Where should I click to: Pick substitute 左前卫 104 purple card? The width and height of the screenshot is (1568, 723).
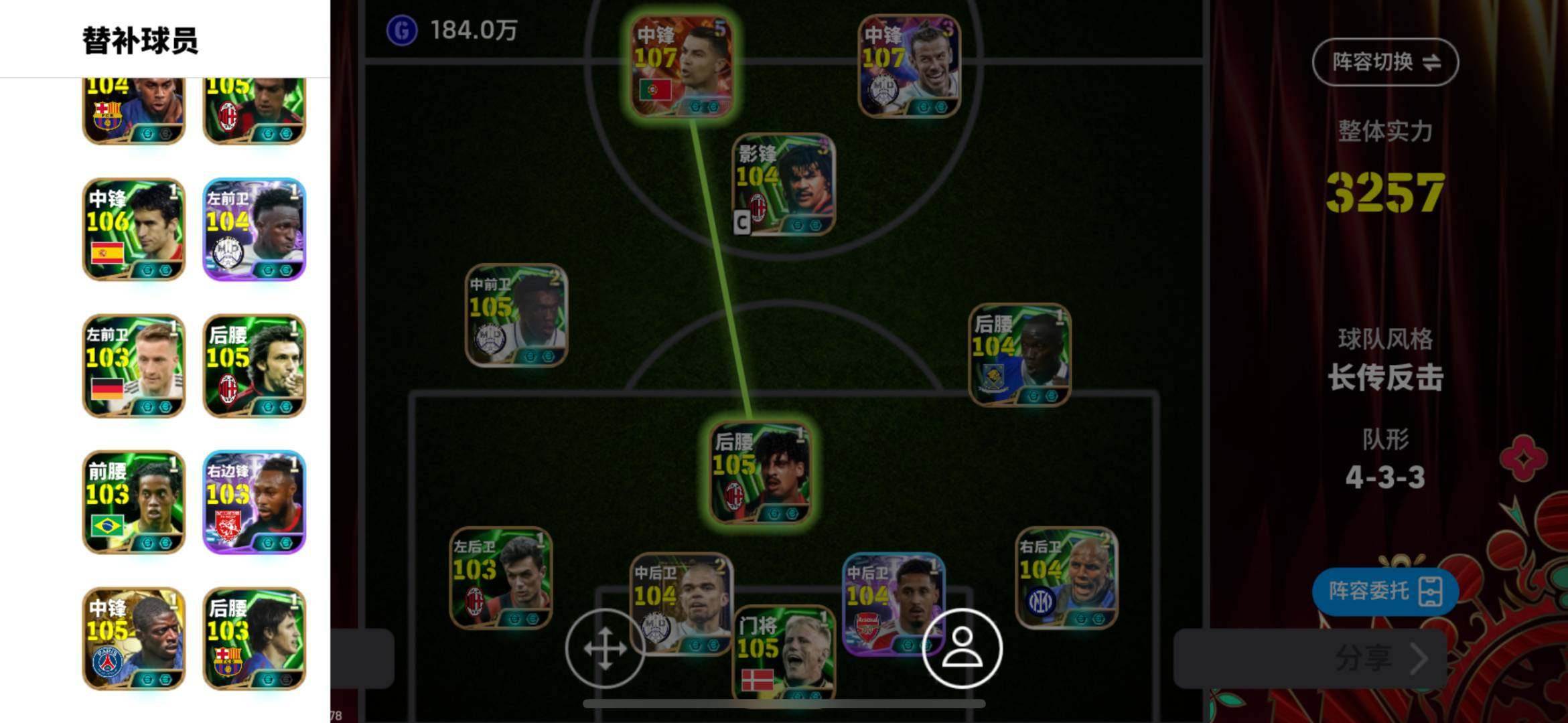point(254,229)
